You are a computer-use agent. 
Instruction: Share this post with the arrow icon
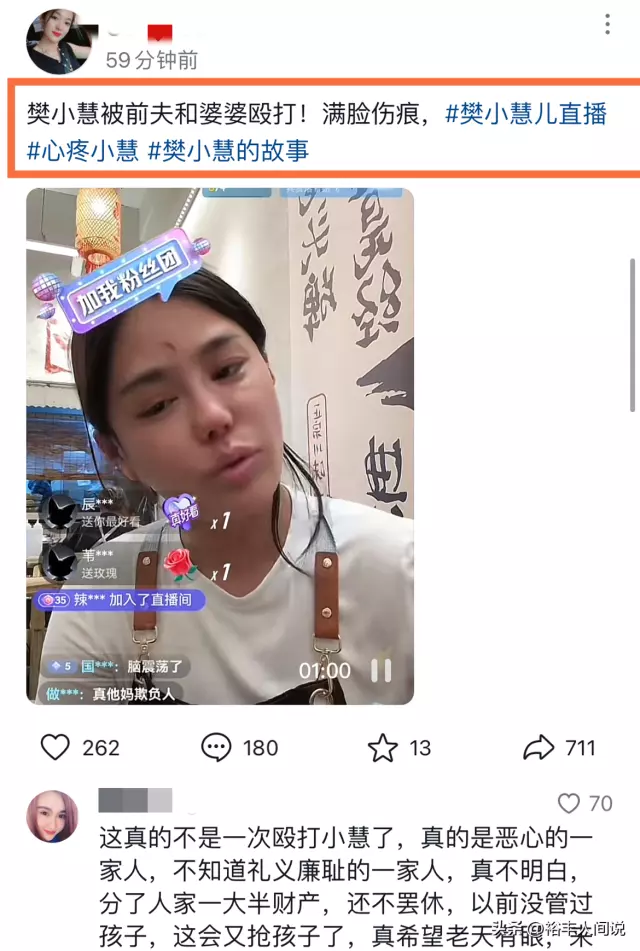coord(539,747)
